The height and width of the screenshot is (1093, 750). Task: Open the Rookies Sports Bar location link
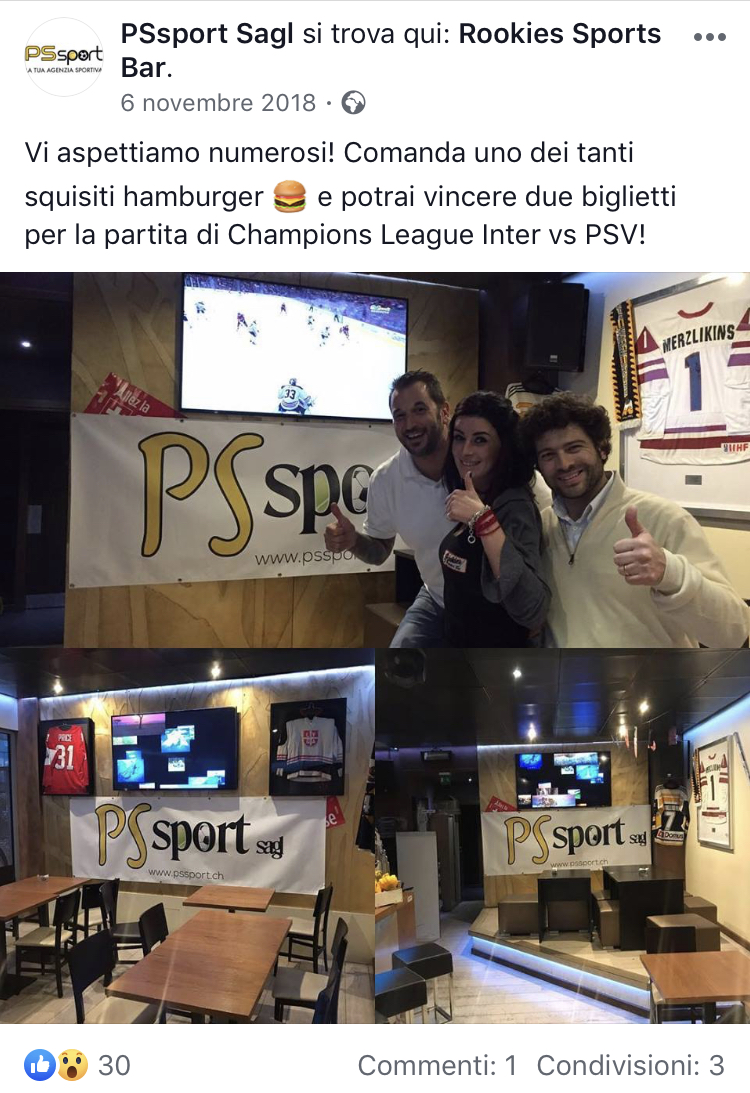coord(559,35)
